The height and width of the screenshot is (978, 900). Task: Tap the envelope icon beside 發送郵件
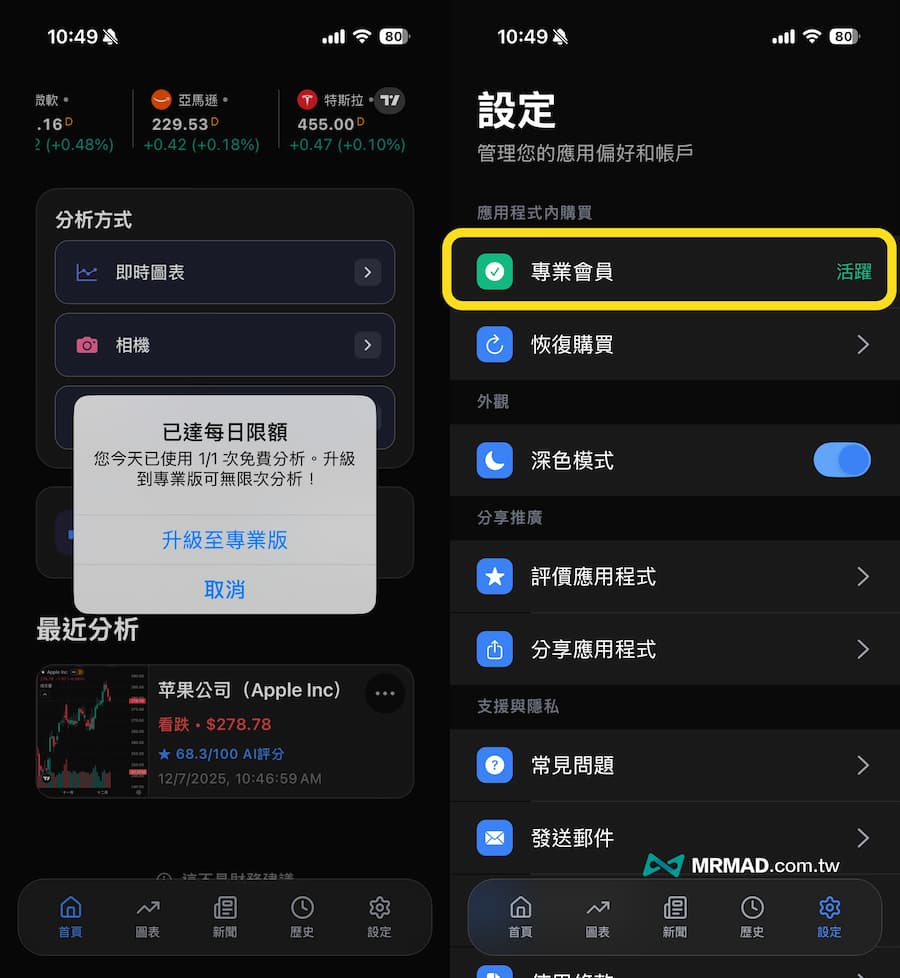pos(495,838)
